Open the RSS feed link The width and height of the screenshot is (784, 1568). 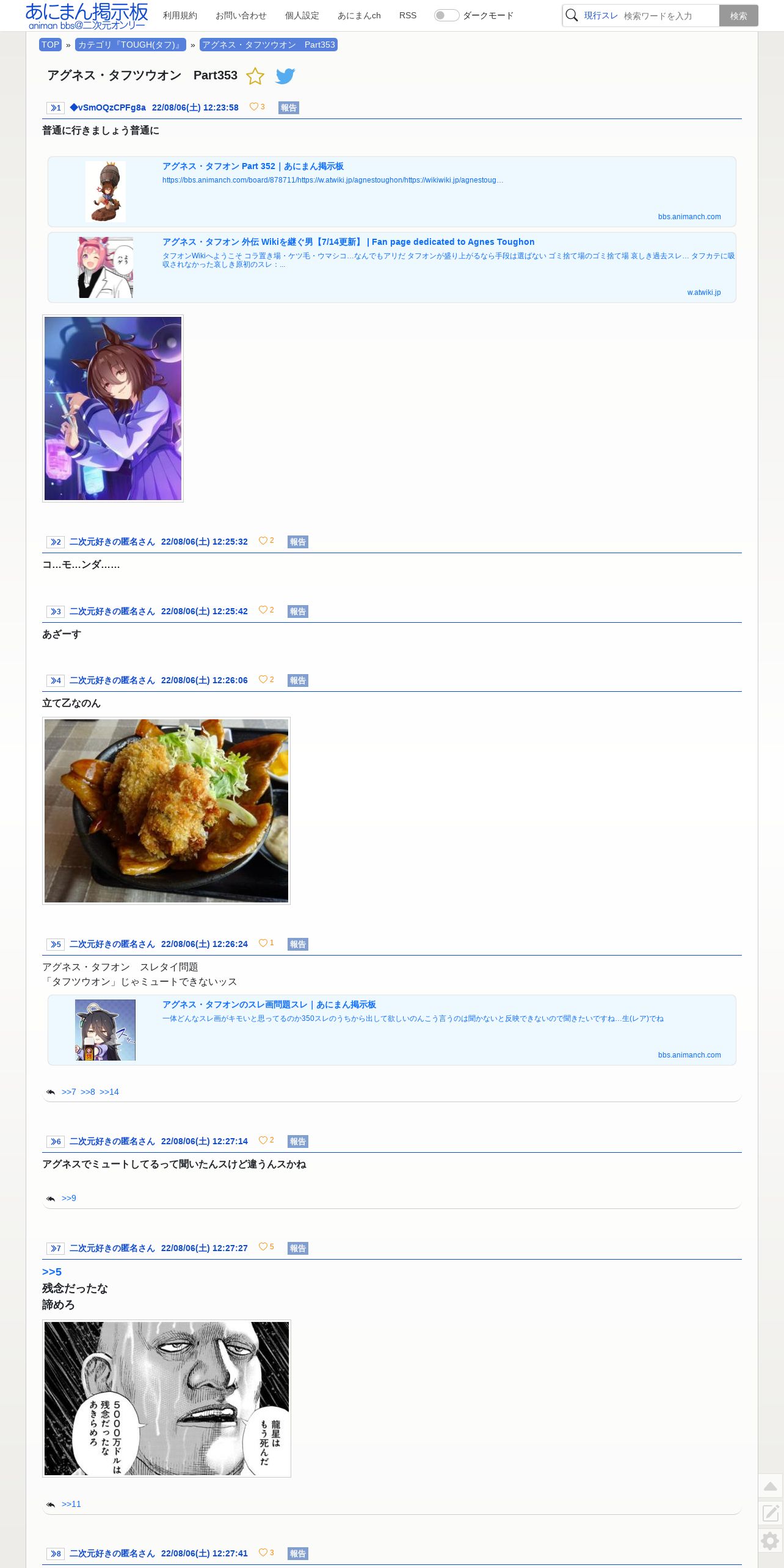point(408,15)
